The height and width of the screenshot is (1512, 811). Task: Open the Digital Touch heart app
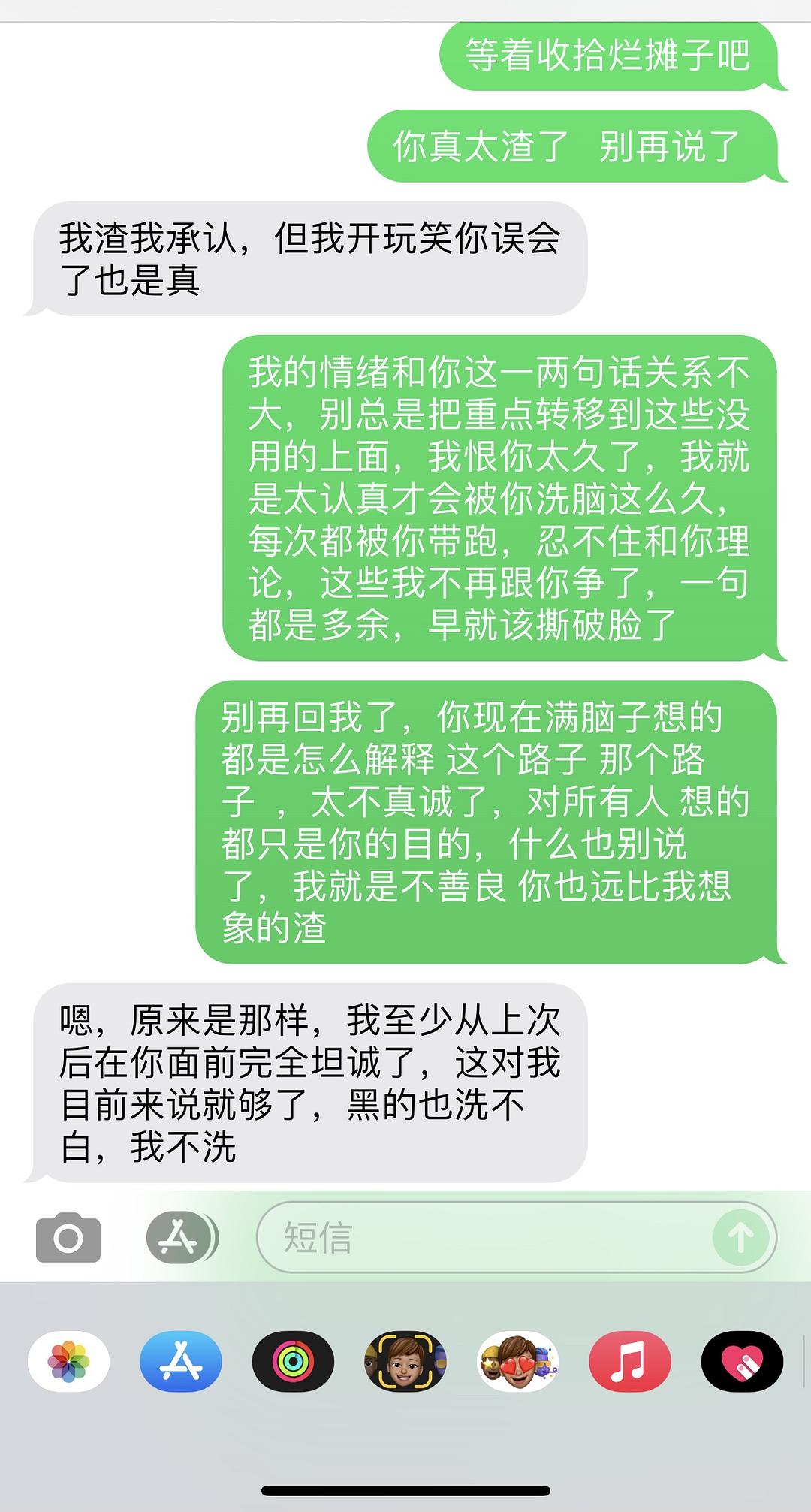tap(742, 1361)
